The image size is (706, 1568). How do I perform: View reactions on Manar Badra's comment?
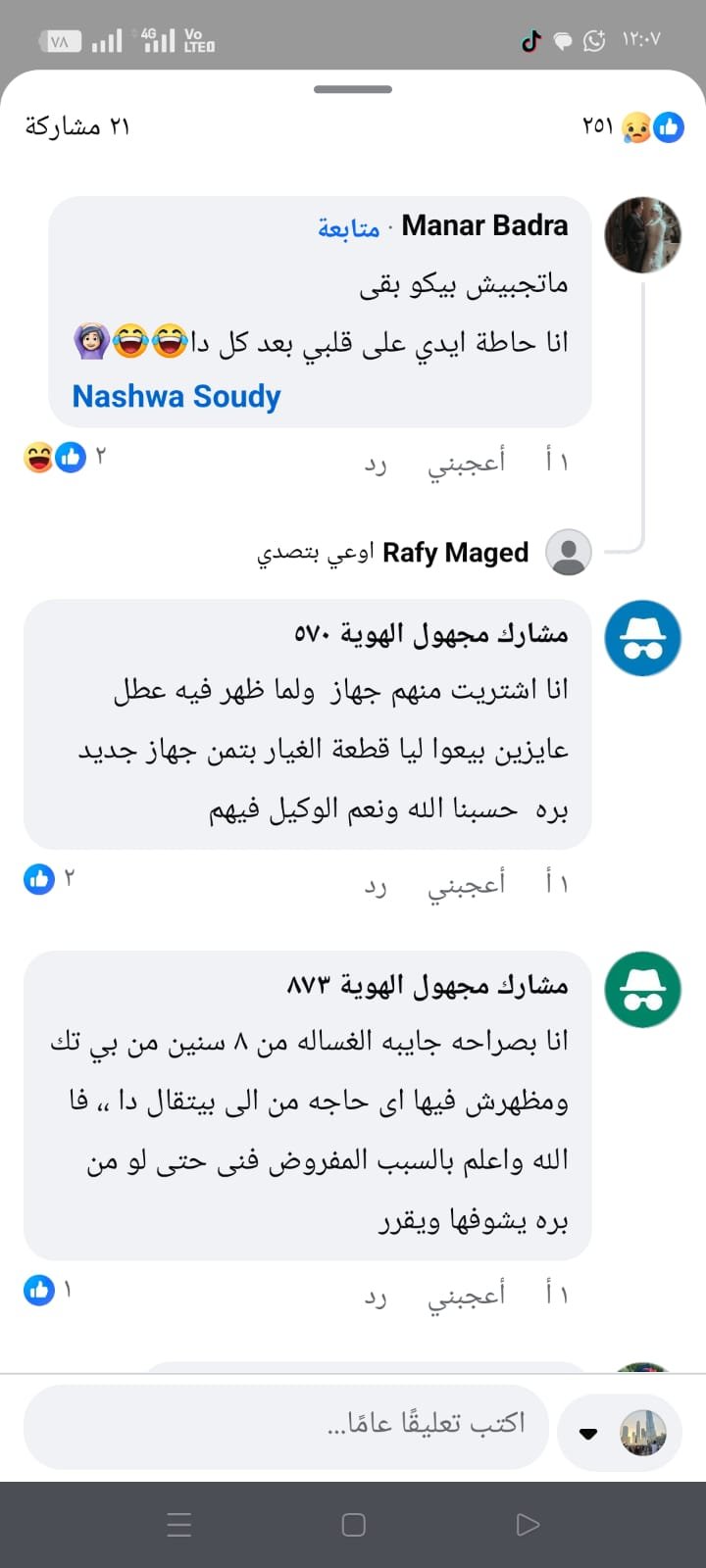57,457
